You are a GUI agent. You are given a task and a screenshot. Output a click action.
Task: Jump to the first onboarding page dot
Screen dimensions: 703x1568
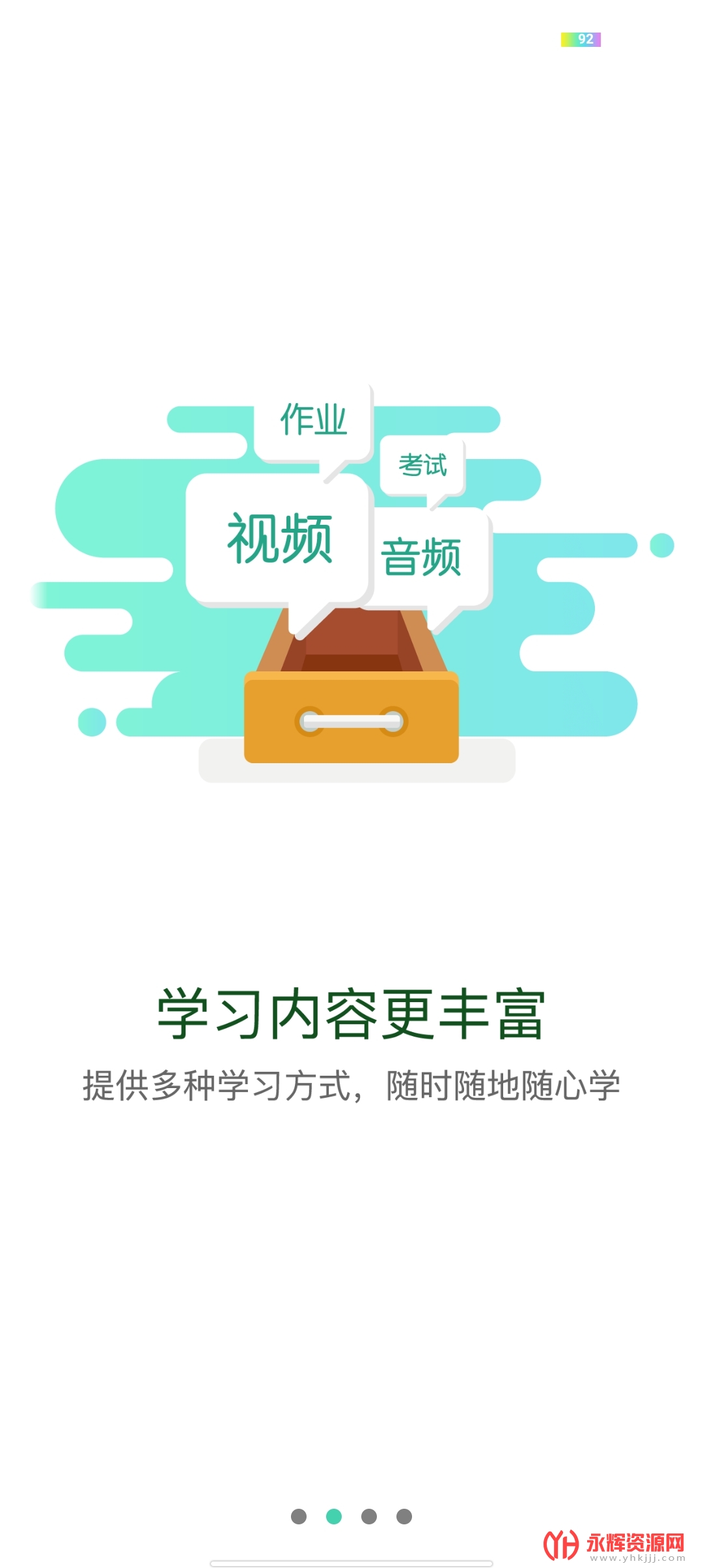[299, 1517]
